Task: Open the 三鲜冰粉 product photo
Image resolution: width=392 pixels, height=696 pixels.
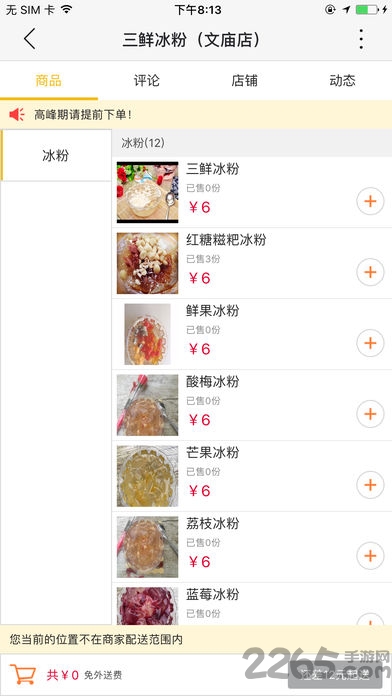Action: coord(147,192)
